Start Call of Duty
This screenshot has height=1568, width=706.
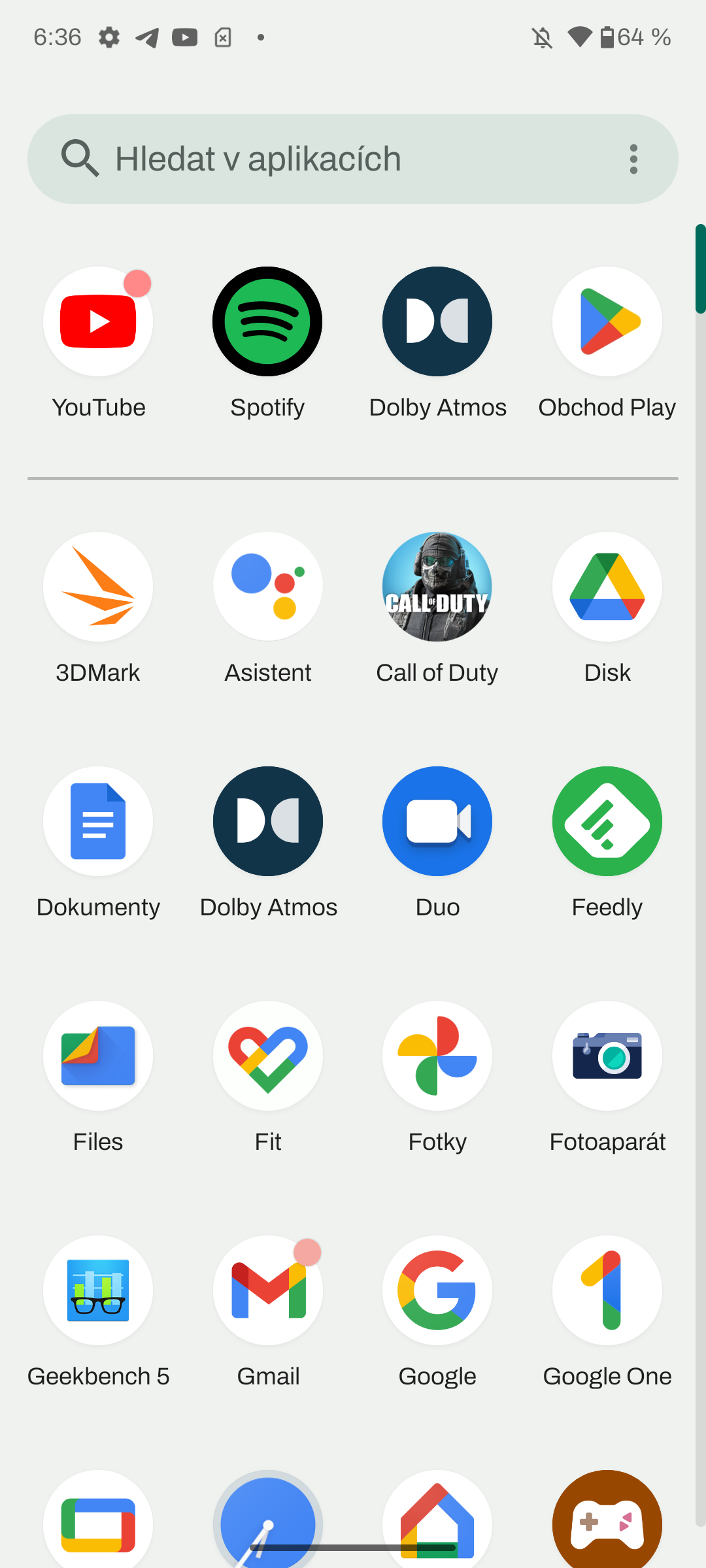[x=437, y=587]
